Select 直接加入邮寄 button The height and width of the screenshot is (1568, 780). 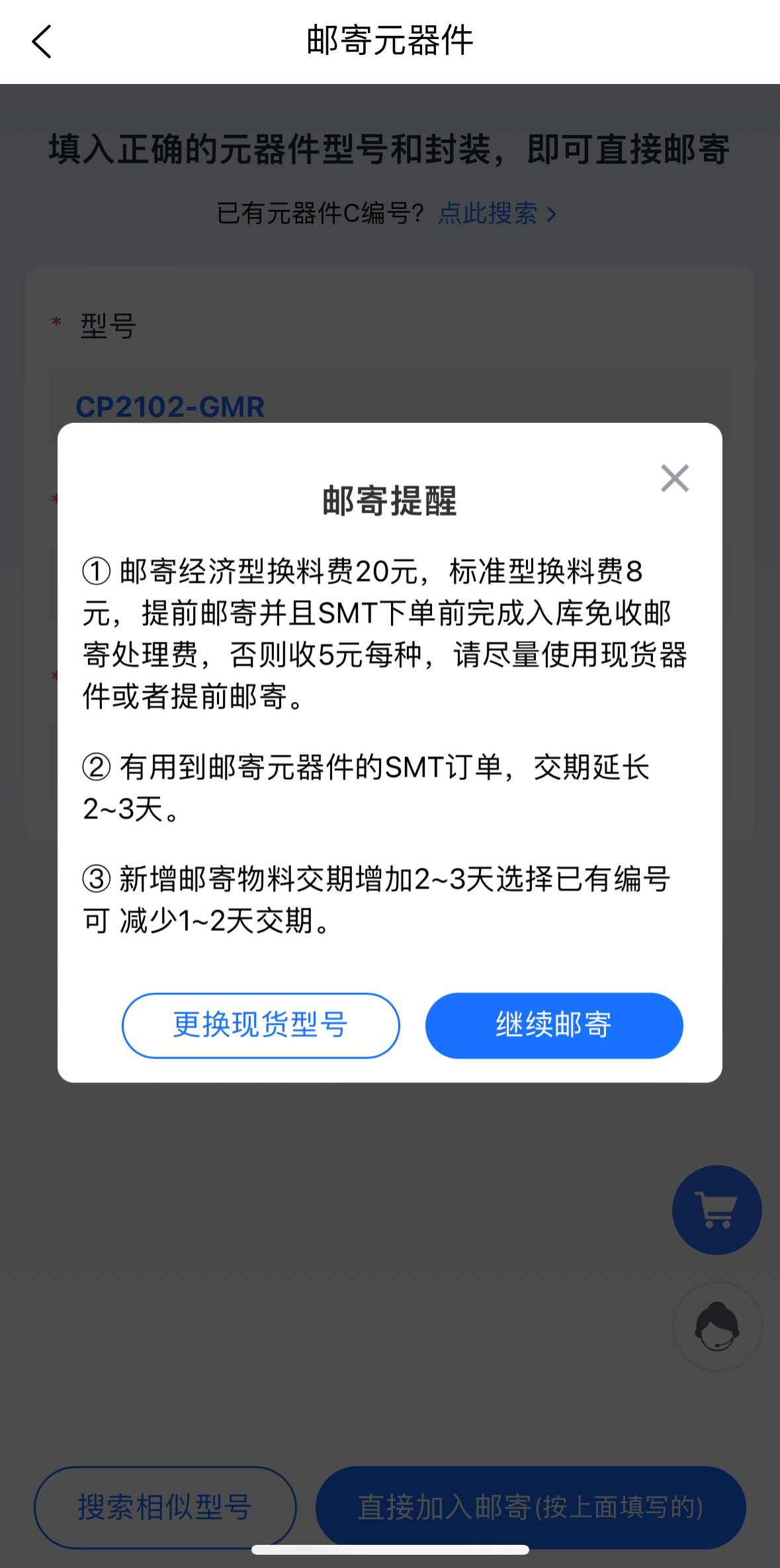pos(530,1506)
